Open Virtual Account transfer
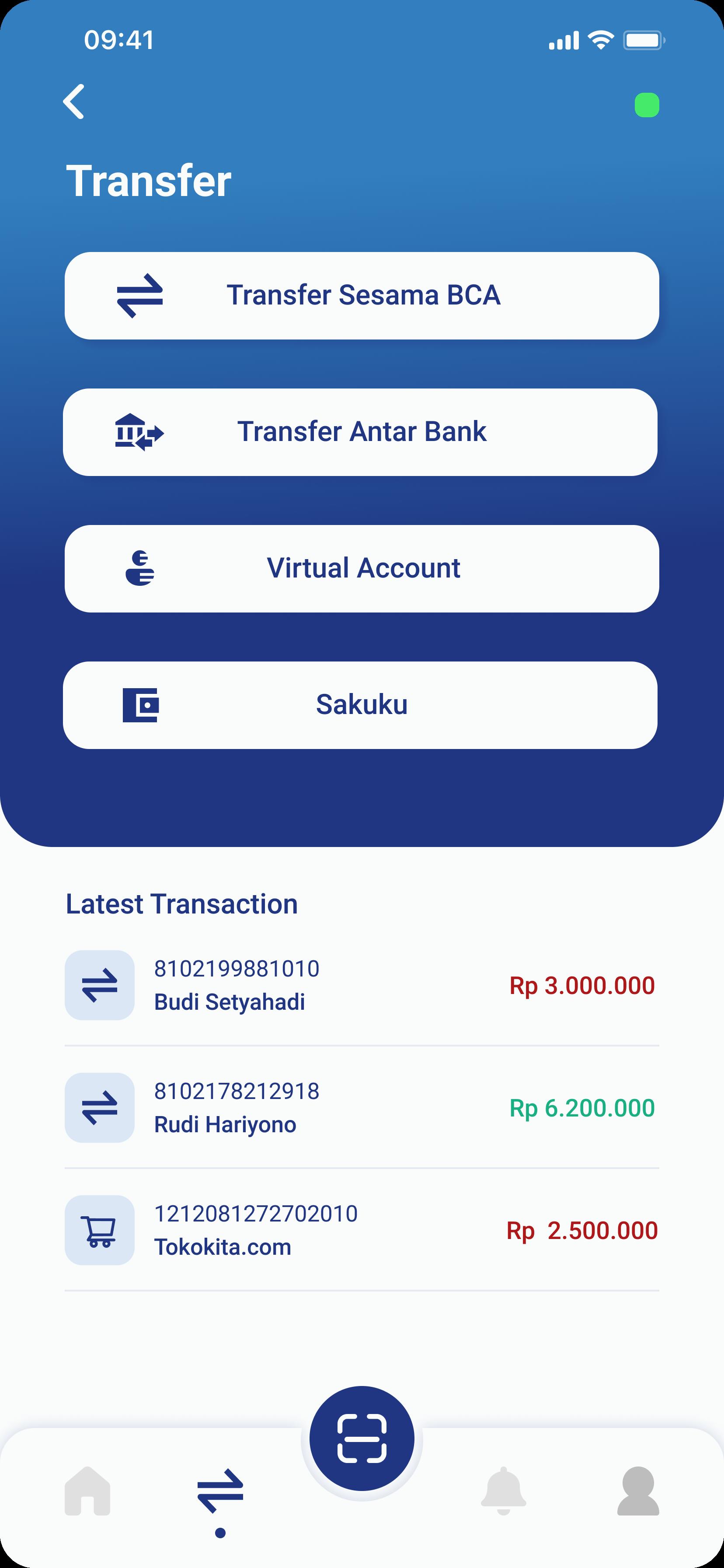Image resolution: width=724 pixels, height=1568 pixels. (x=362, y=568)
